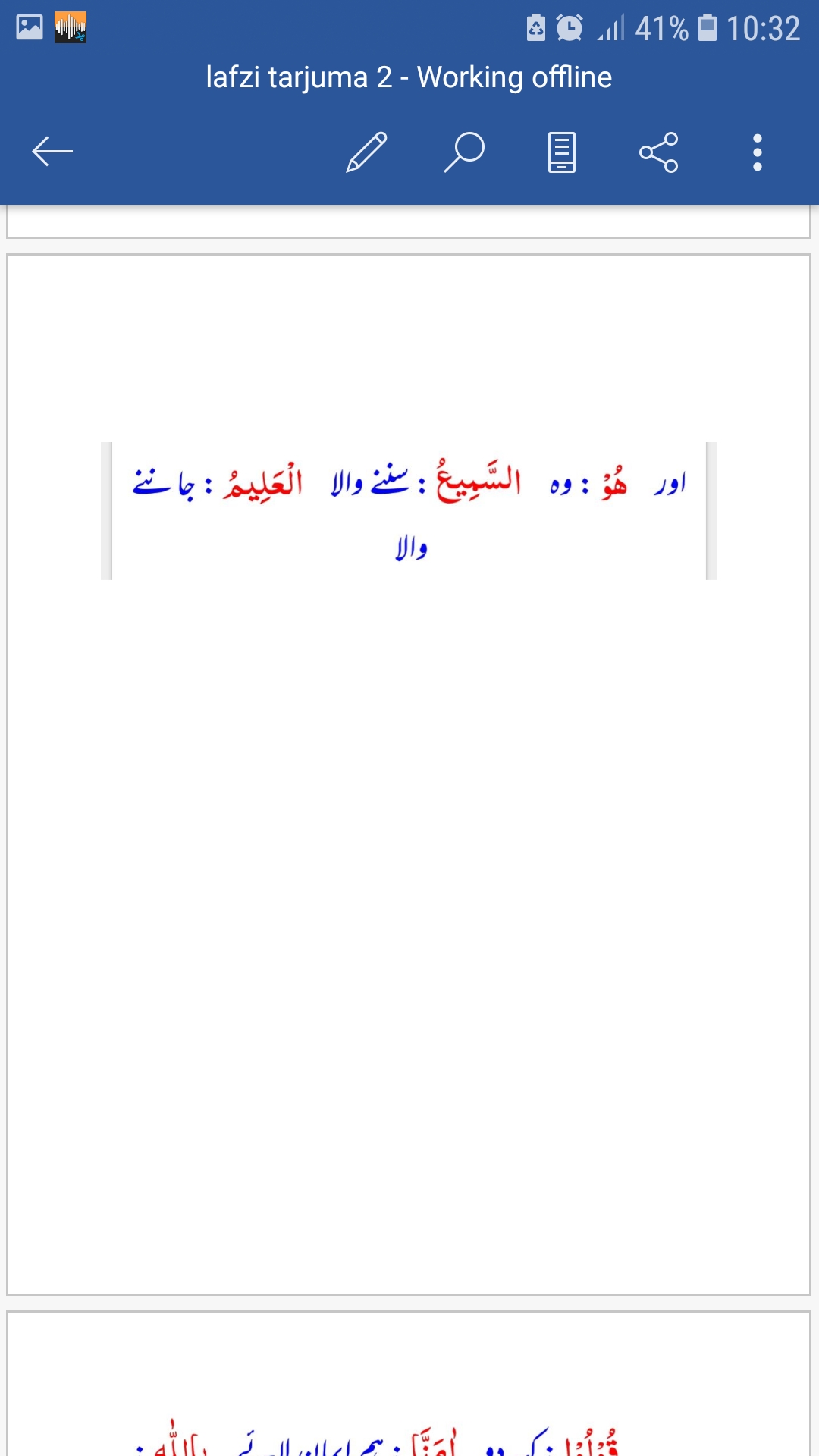
Task: Go back using the arrow icon
Action: click(x=52, y=152)
